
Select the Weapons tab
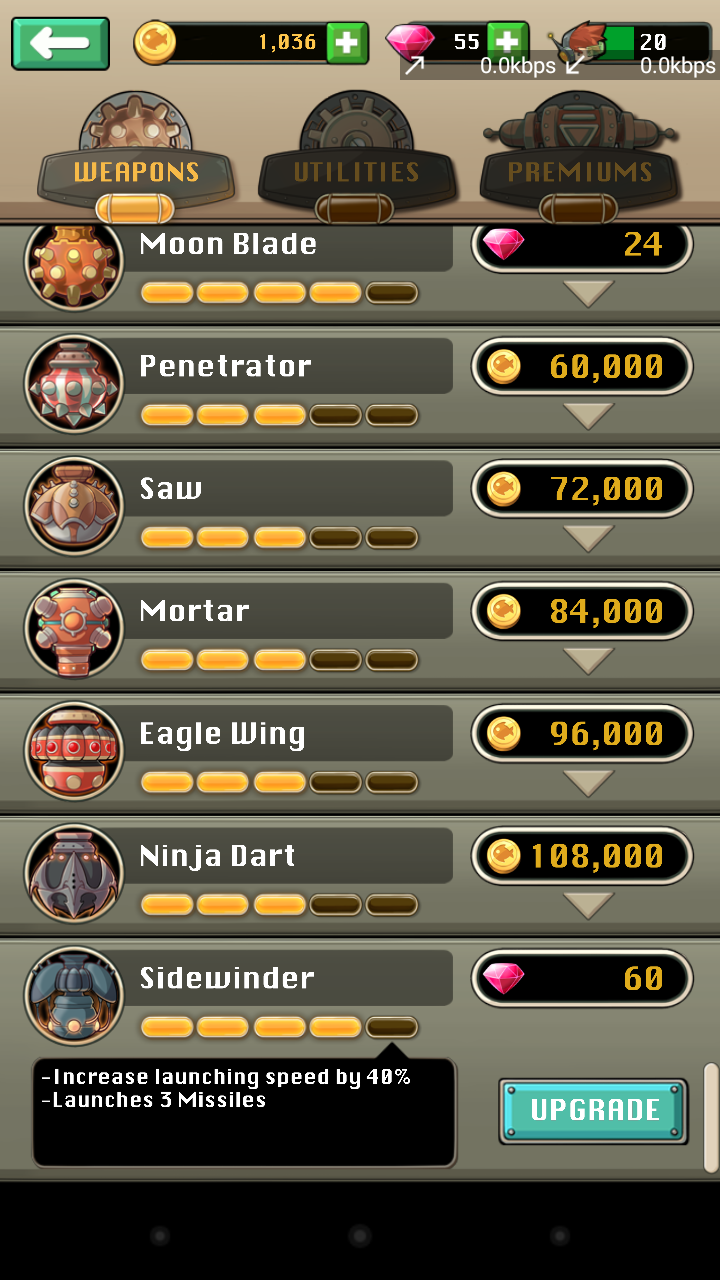(136, 173)
